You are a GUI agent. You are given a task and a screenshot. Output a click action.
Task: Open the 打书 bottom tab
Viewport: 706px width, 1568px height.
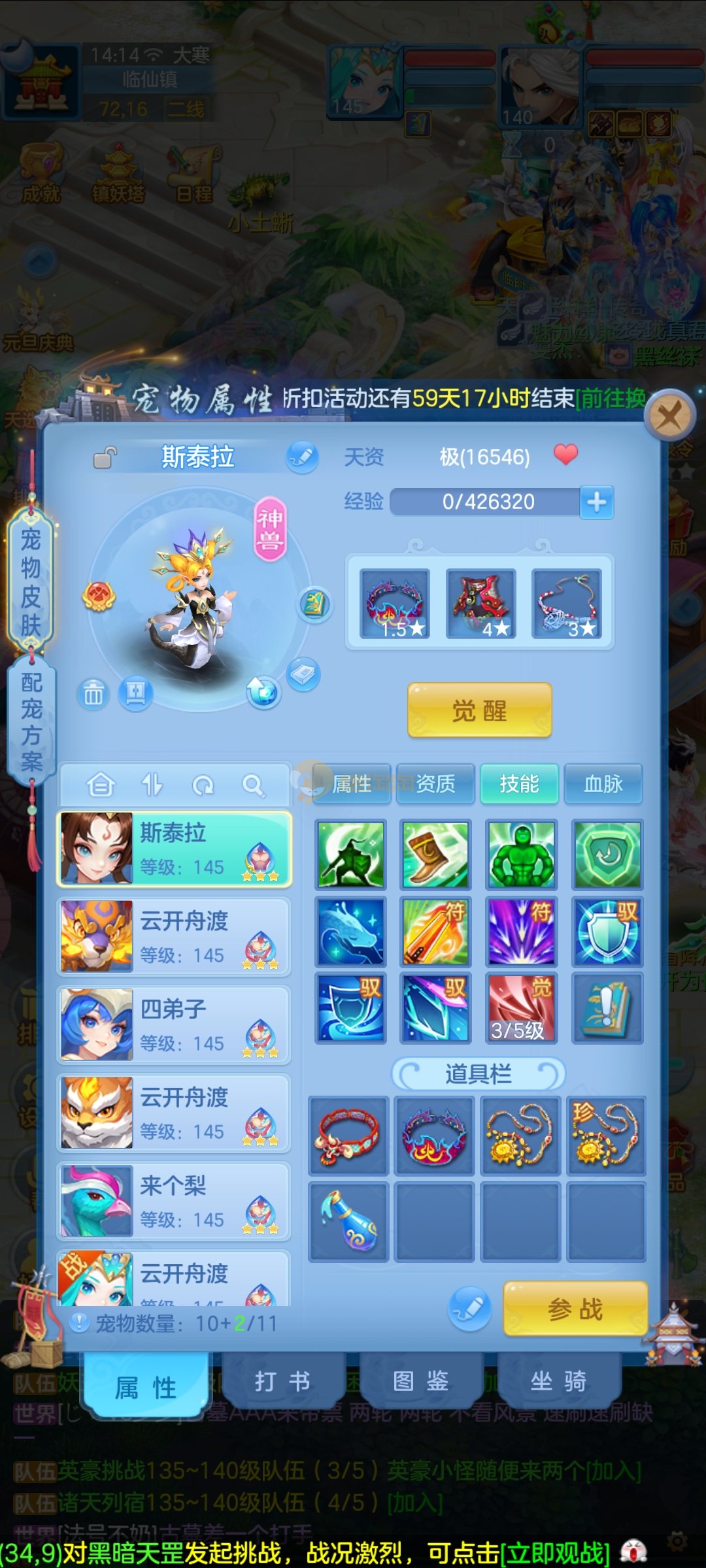click(282, 1382)
